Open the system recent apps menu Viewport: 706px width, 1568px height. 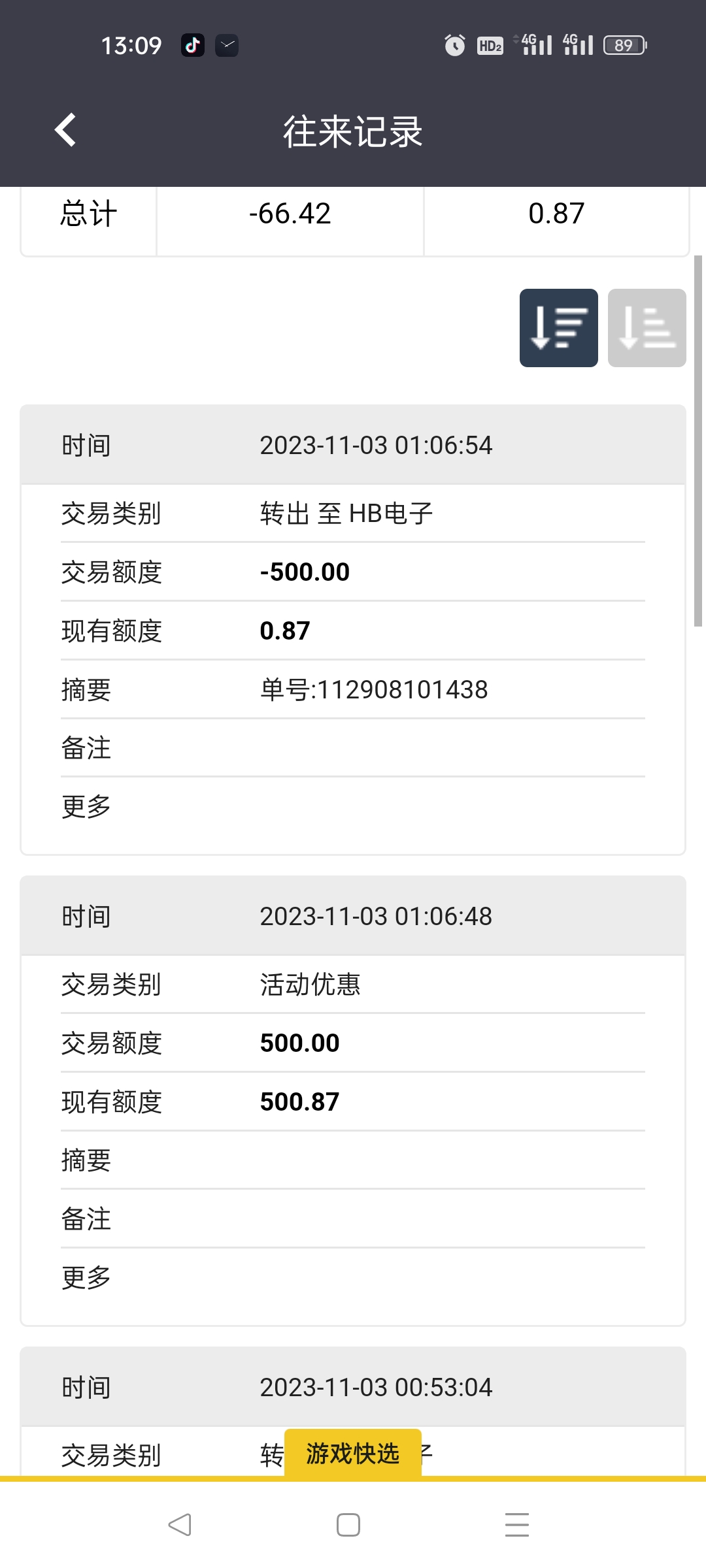pos(516,1525)
